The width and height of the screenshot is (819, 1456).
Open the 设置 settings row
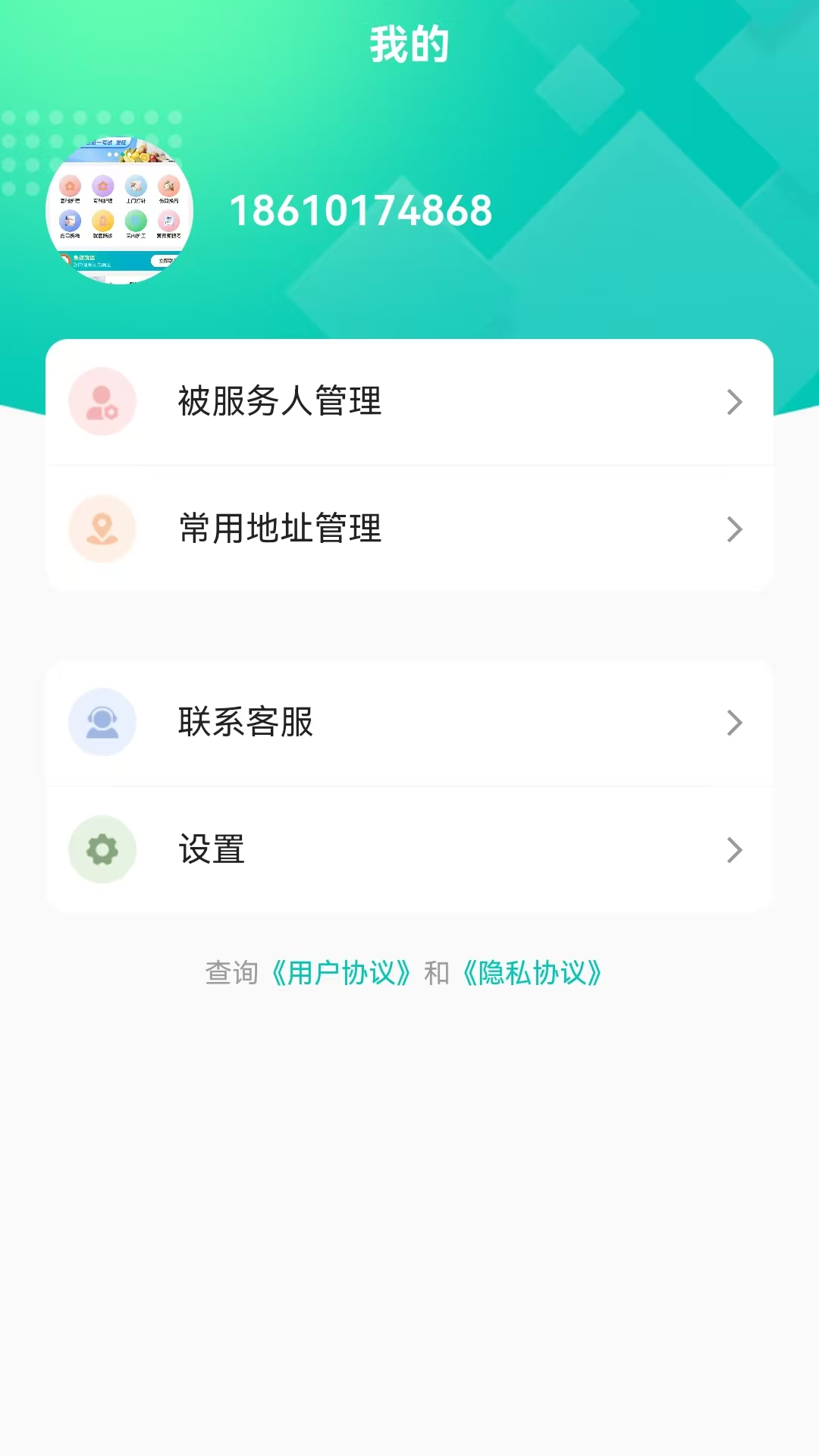coord(409,849)
